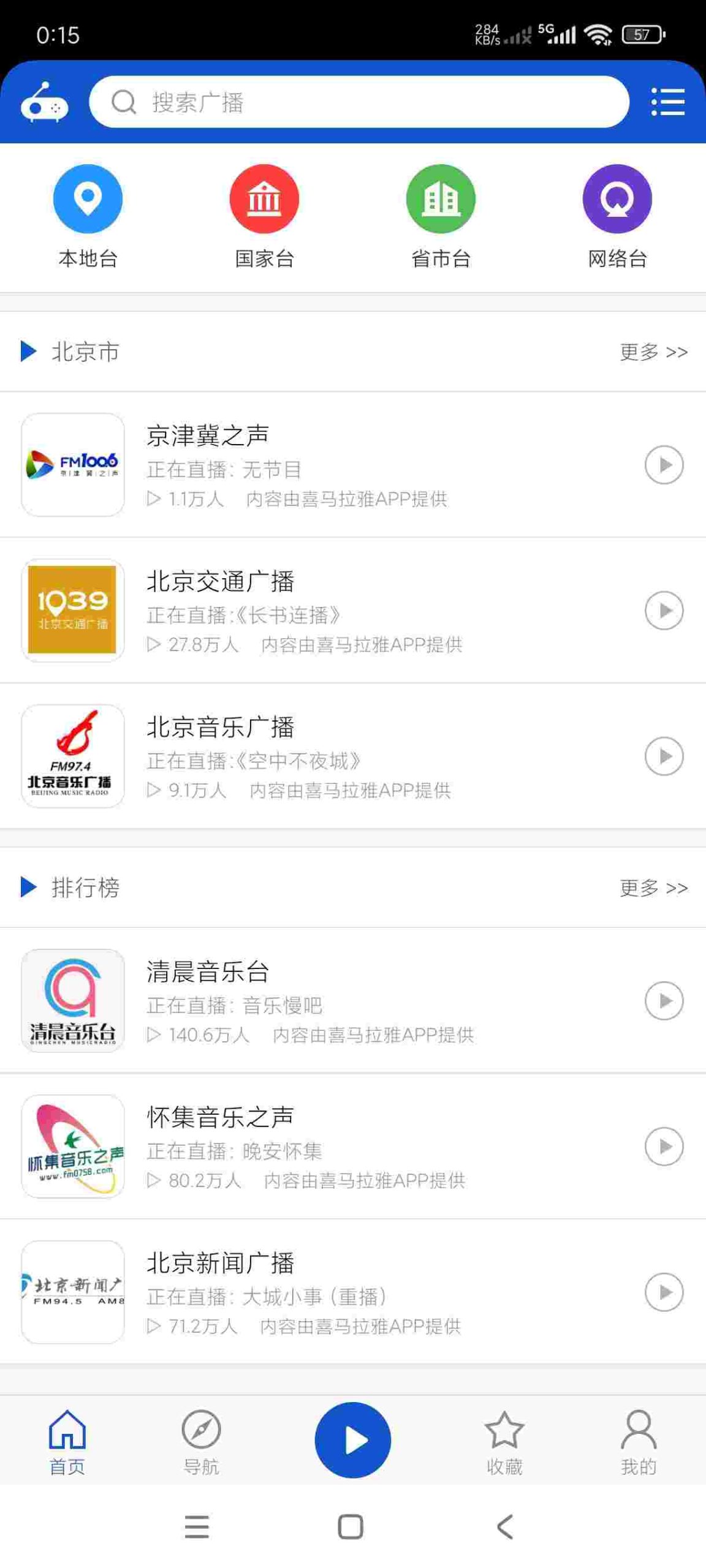706x1568 pixels.
Task: Play the 北京交通广播 station
Action: pyautogui.click(x=664, y=611)
